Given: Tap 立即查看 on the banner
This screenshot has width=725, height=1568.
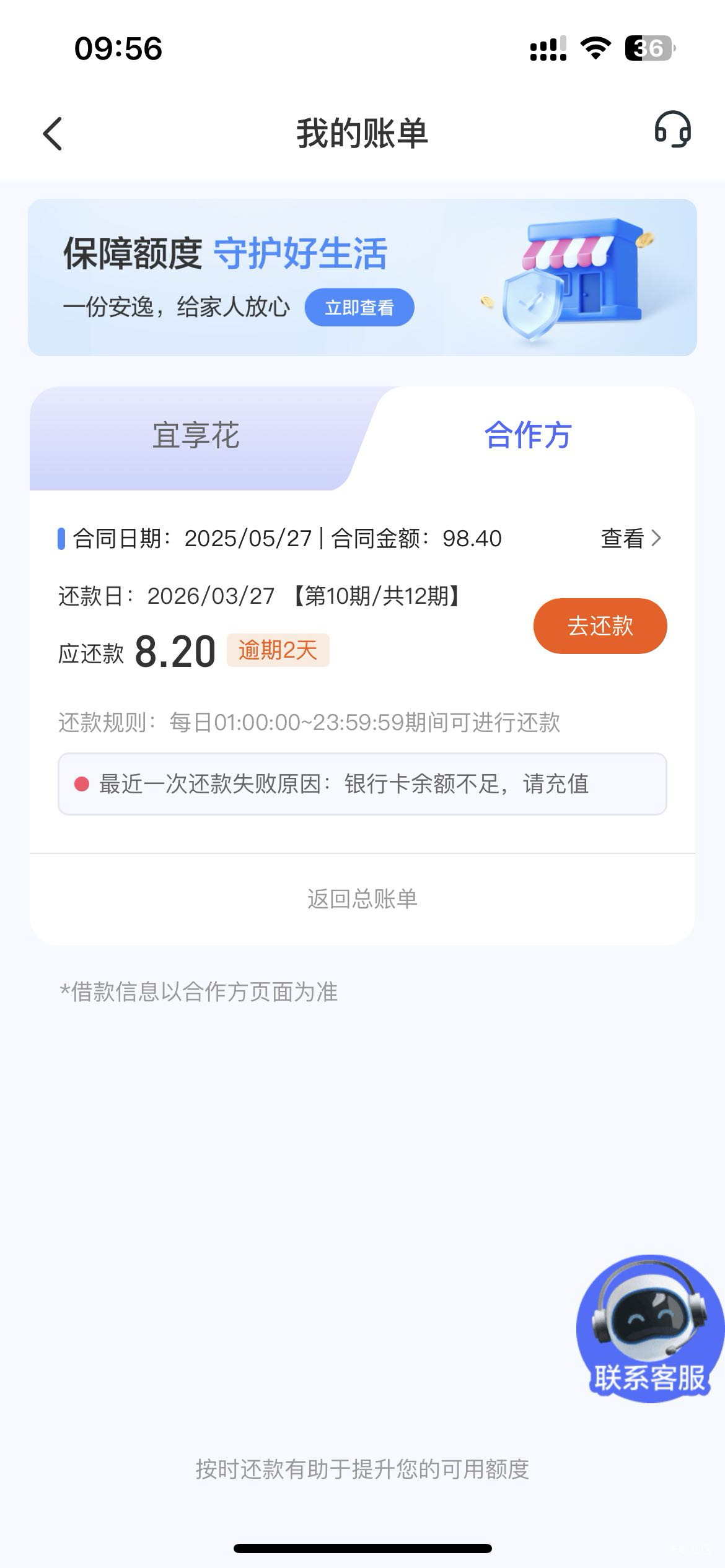Looking at the screenshot, I should 359,307.
